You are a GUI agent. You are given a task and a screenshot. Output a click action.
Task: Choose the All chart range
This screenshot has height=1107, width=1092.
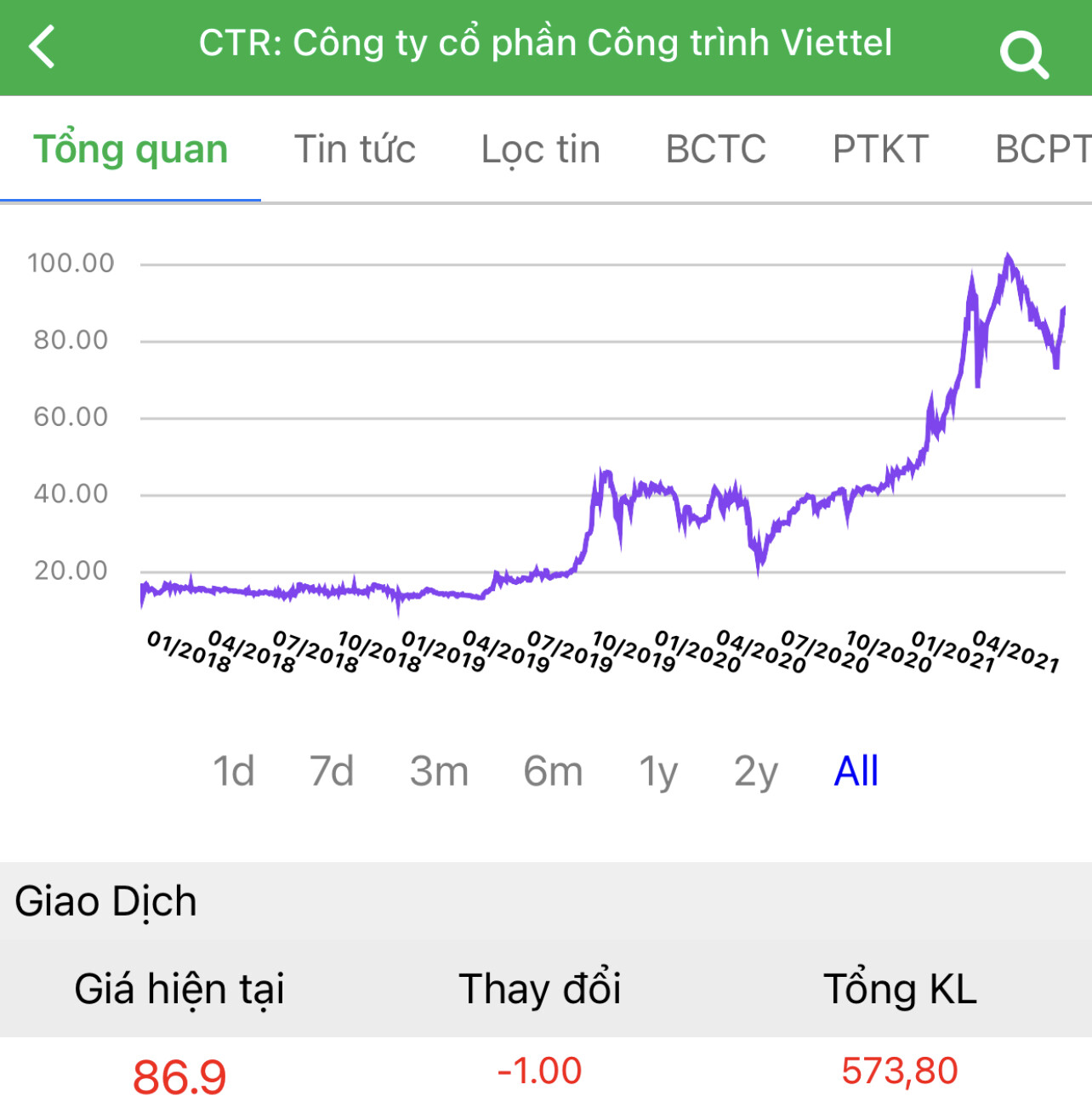[x=856, y=772]
